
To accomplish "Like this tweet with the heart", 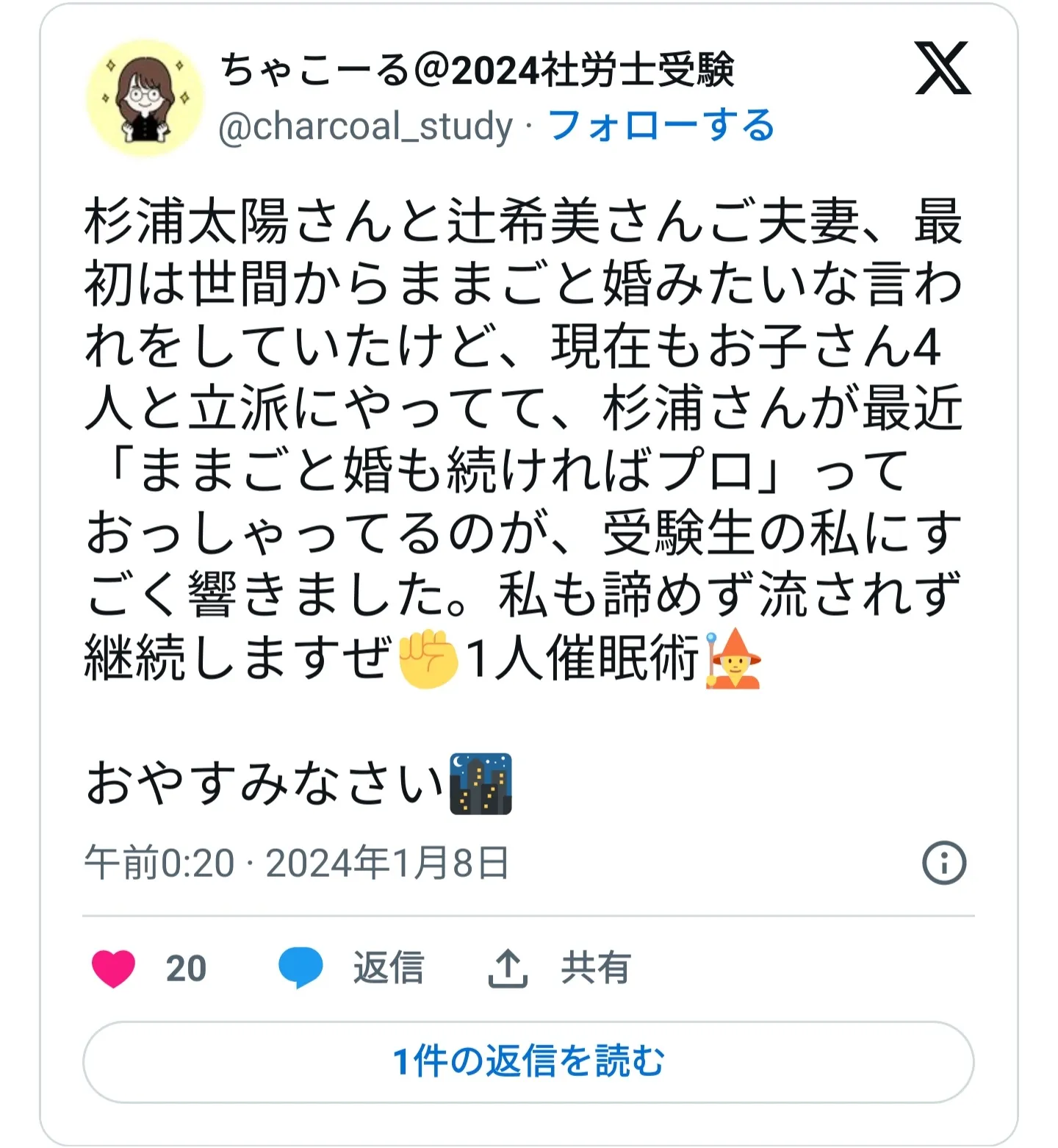I will [x=114, y=968].
